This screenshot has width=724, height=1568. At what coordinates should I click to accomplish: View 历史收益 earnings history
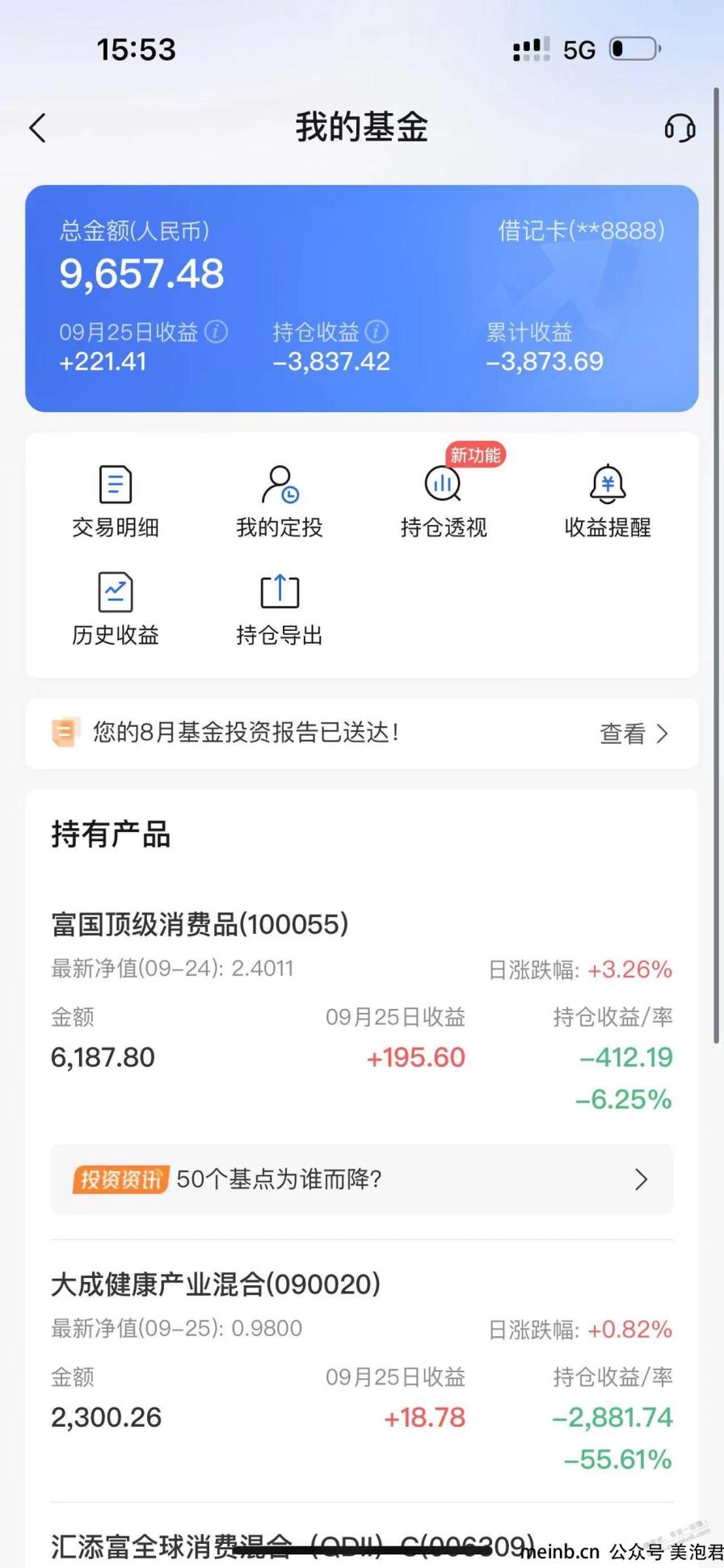pos(116,609)
